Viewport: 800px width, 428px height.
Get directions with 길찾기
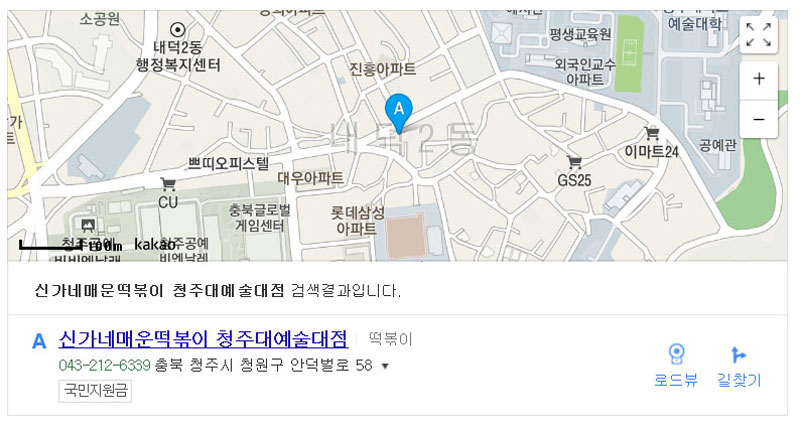tap(739, 365)
